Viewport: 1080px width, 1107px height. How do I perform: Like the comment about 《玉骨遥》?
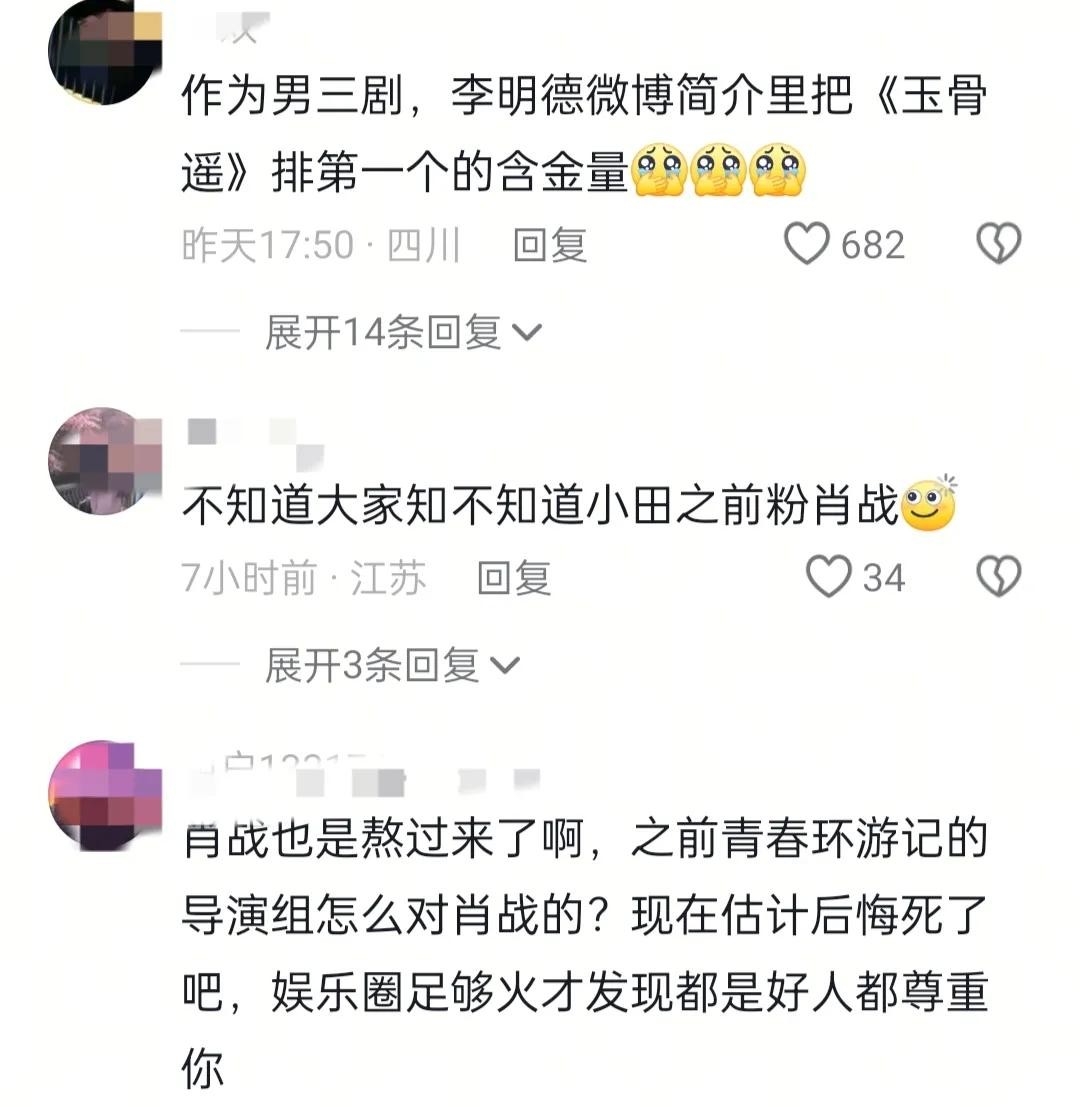pyautogui.click(x=807, y=245)
